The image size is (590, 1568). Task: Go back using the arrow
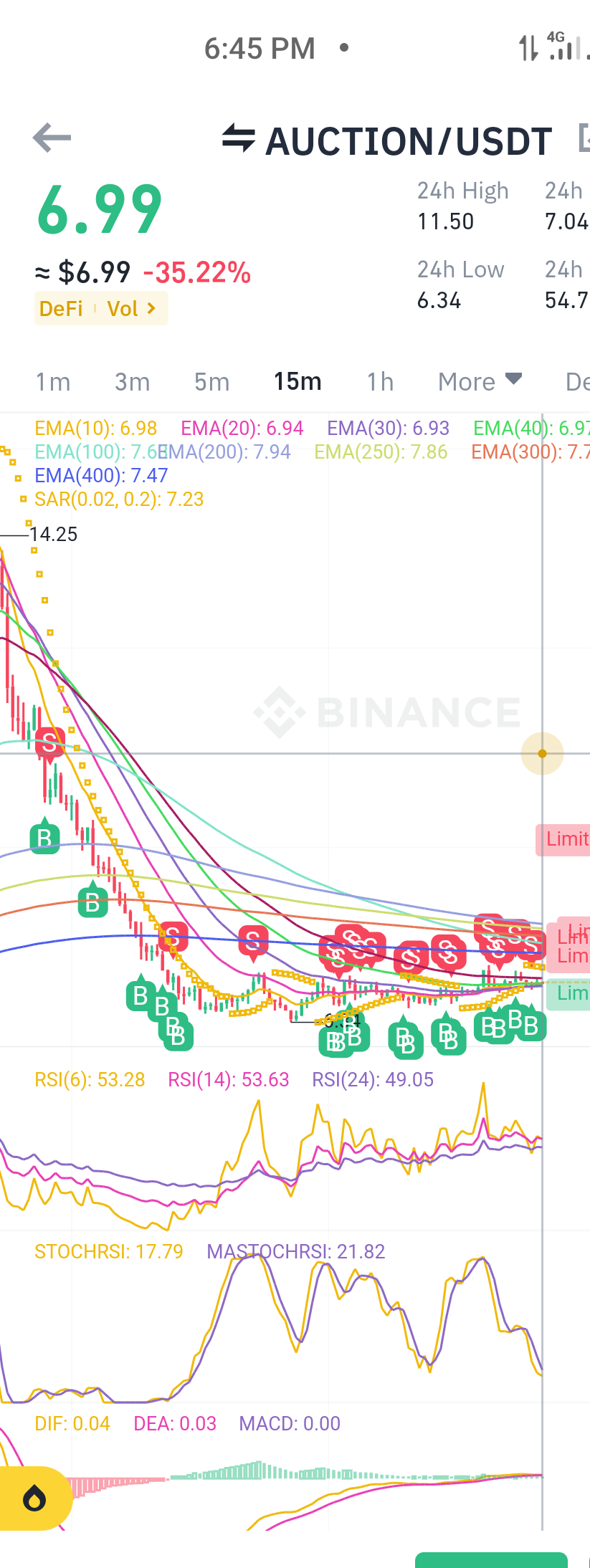[x=52, y=138]
